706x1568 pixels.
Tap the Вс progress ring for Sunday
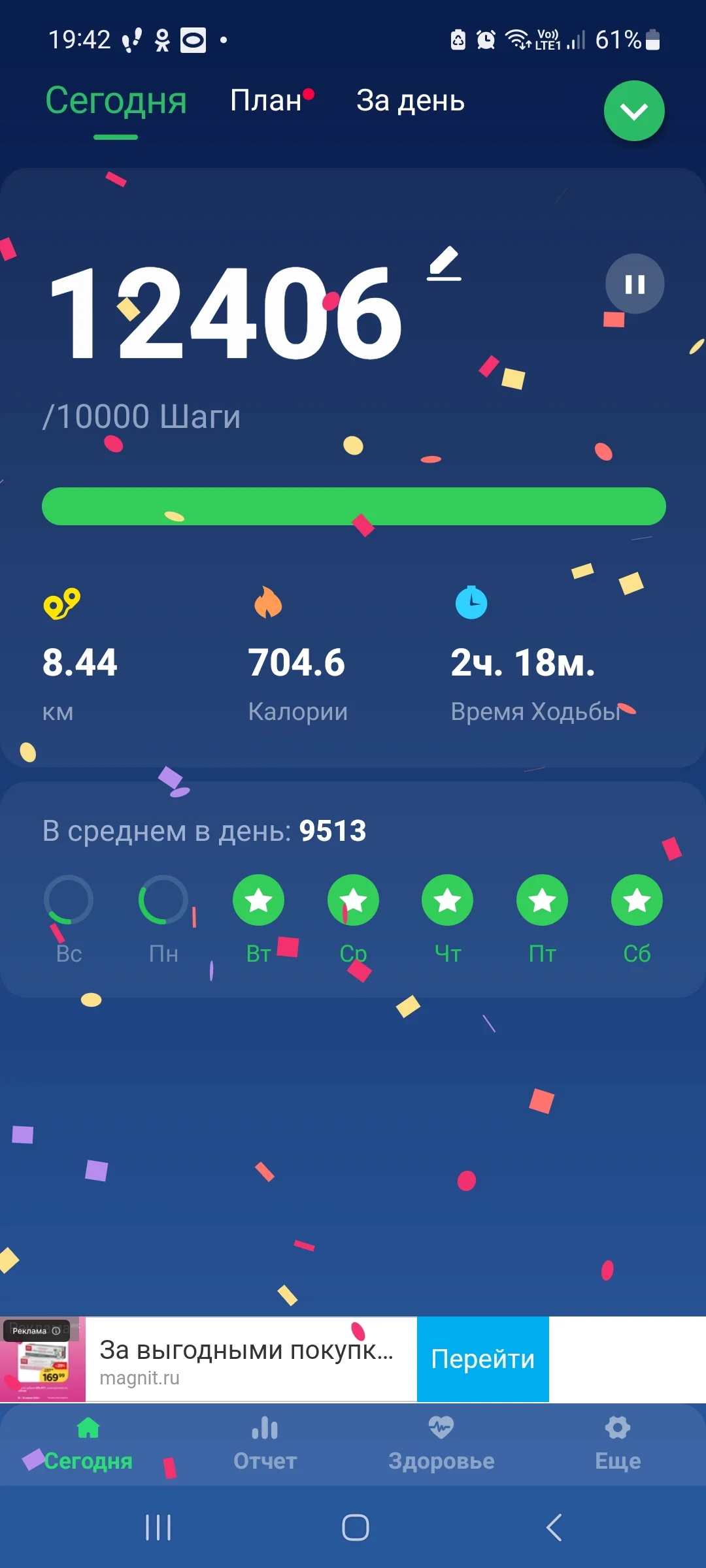(68, 900)
